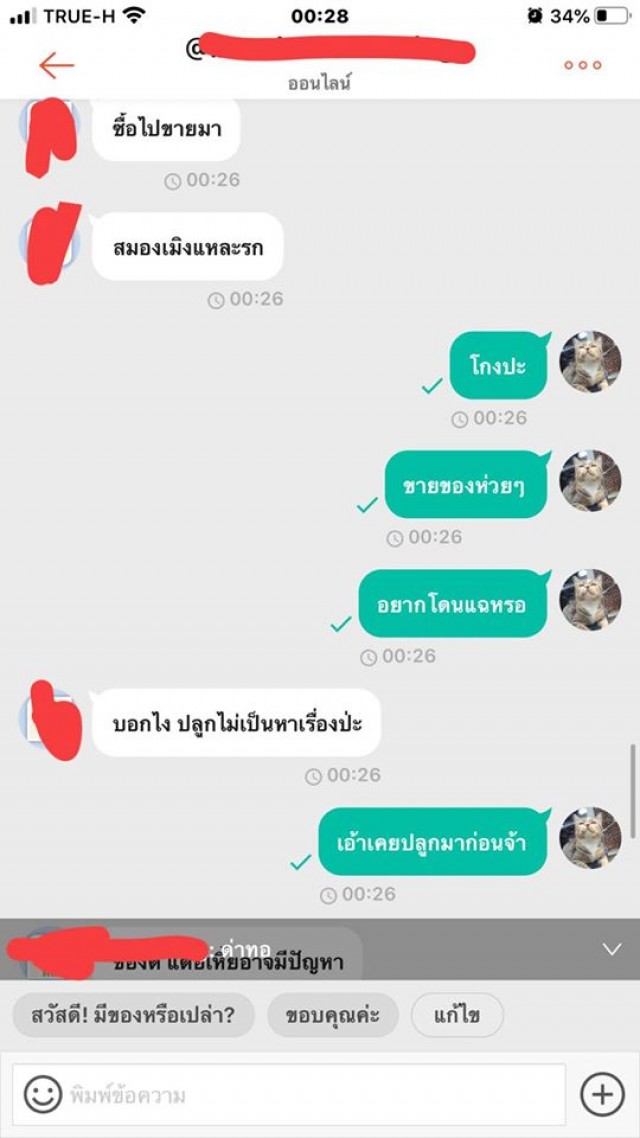
Task: Go back using the orange arrow
Action: pyautogui.click(x=56, y=66)
